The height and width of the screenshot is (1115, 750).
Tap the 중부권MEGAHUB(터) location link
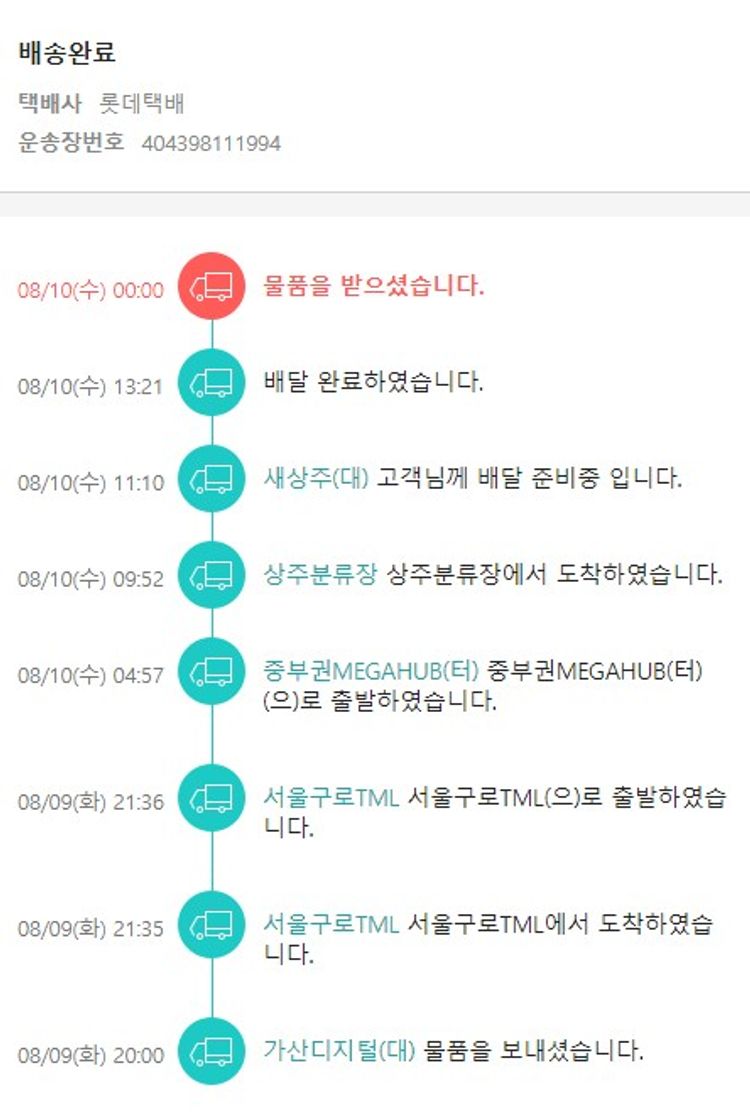point(371,670)
